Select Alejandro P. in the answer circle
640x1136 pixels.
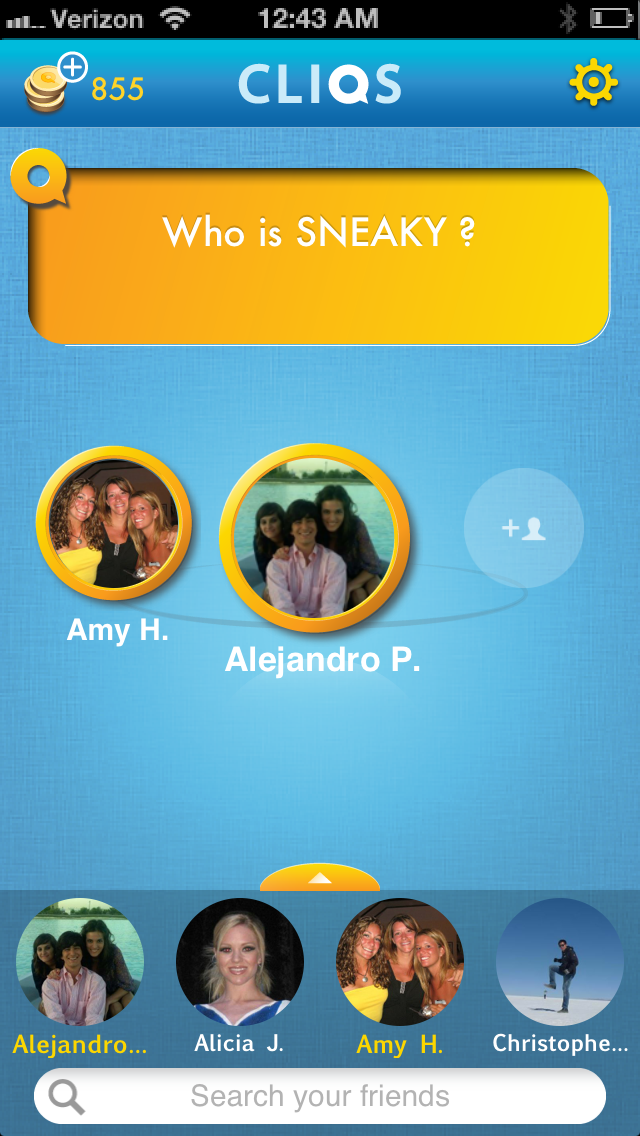315,538
